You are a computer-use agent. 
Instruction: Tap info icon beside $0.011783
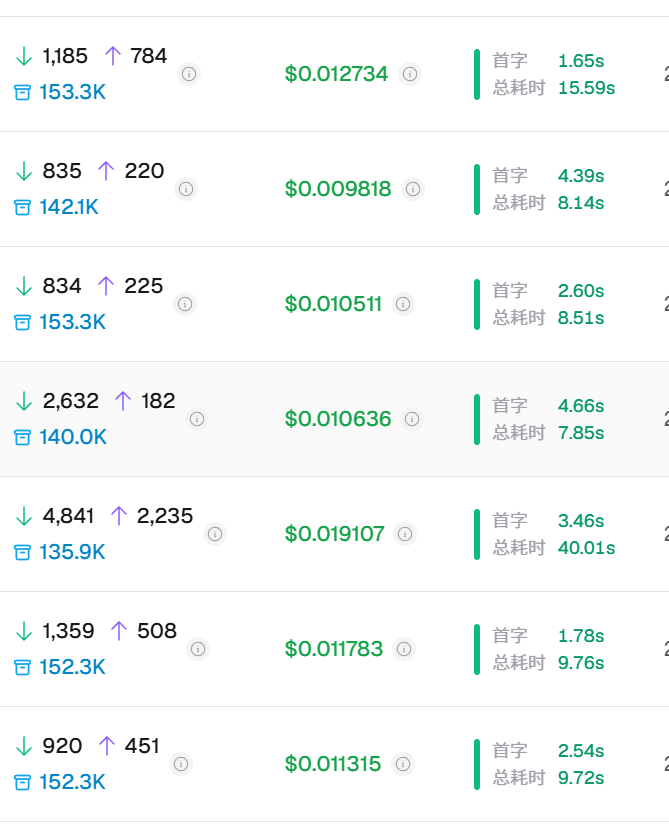pos(404,649)
